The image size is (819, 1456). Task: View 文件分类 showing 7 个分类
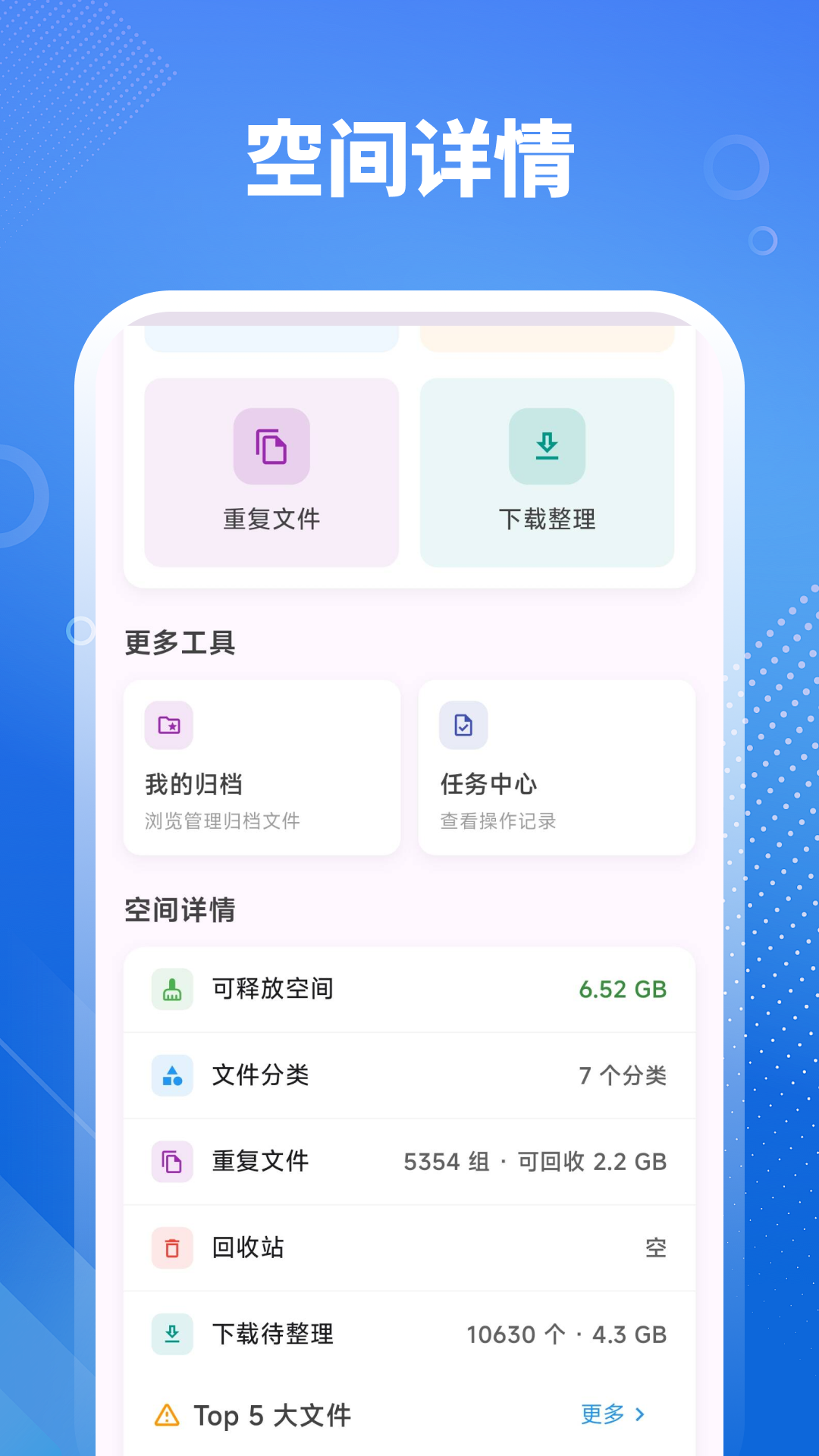click(409, 1075)
